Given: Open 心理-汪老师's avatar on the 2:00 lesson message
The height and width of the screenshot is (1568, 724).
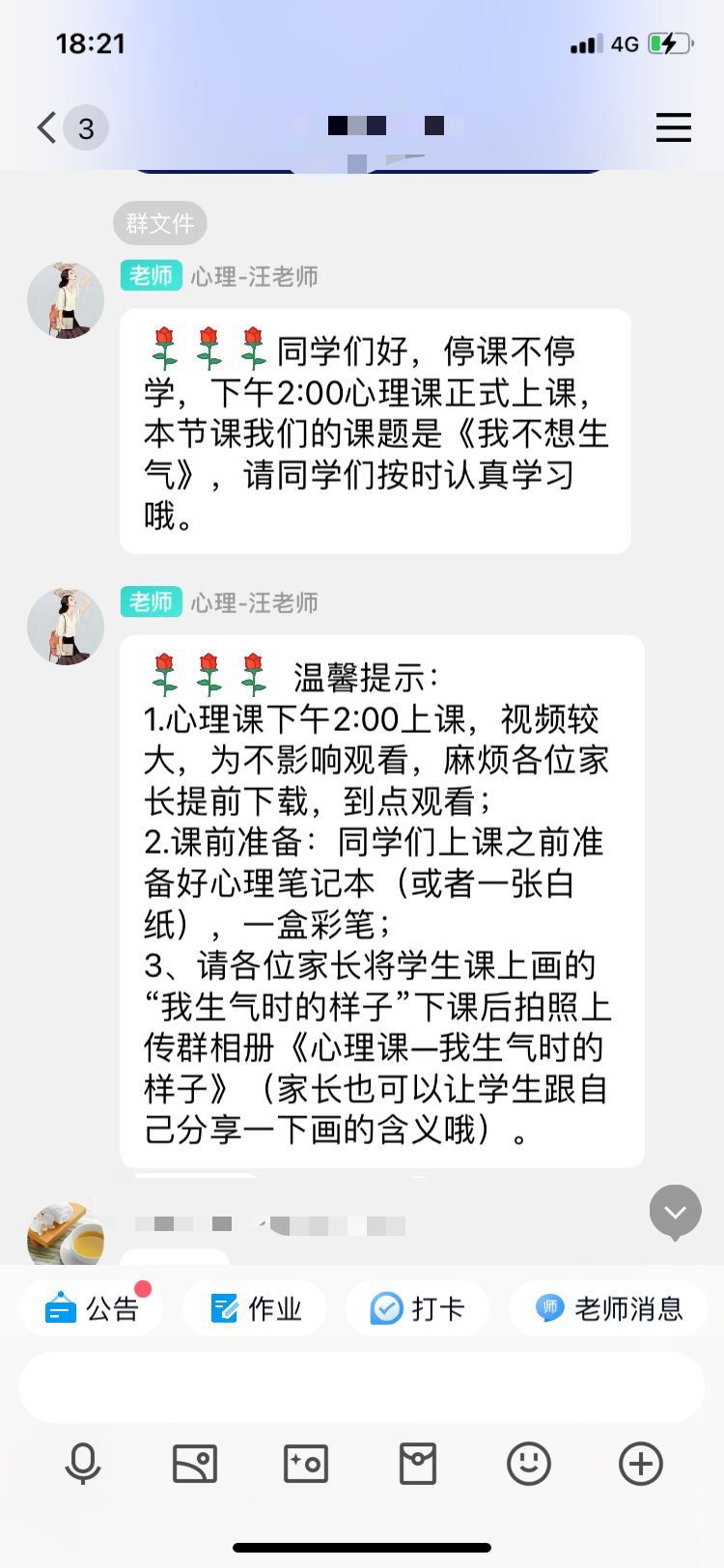Looking at the screenshot, I should coord(66,300).
